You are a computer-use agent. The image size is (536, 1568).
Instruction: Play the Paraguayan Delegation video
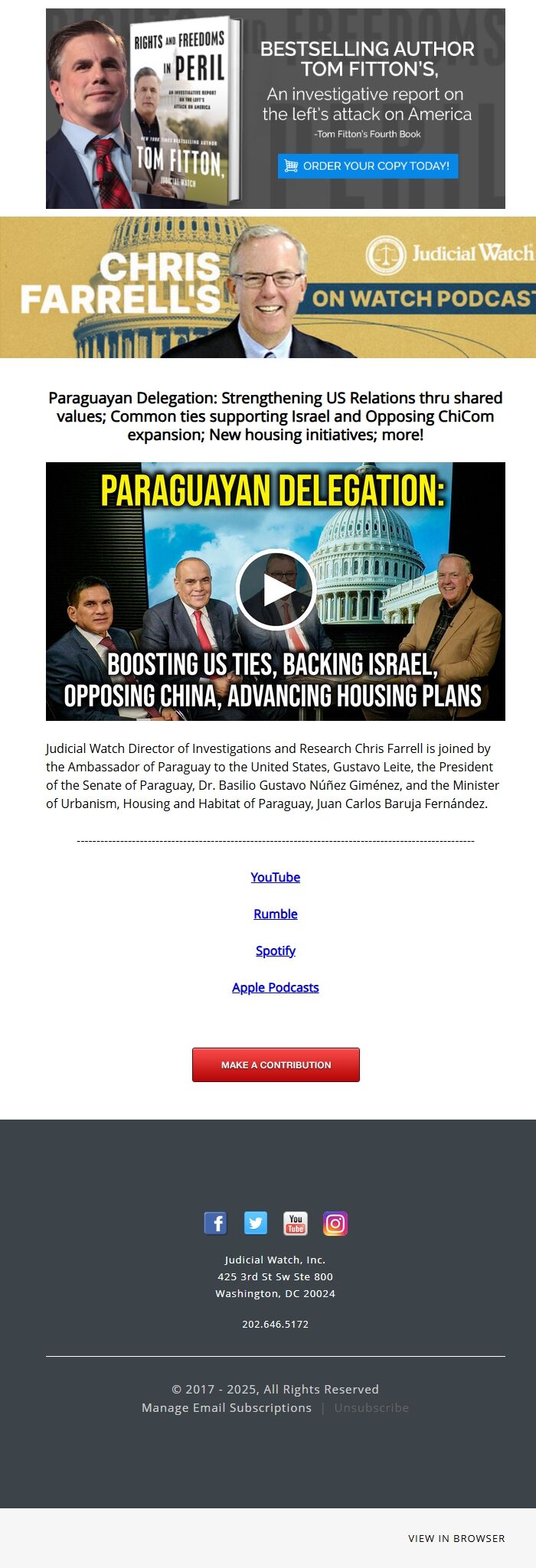276,590
